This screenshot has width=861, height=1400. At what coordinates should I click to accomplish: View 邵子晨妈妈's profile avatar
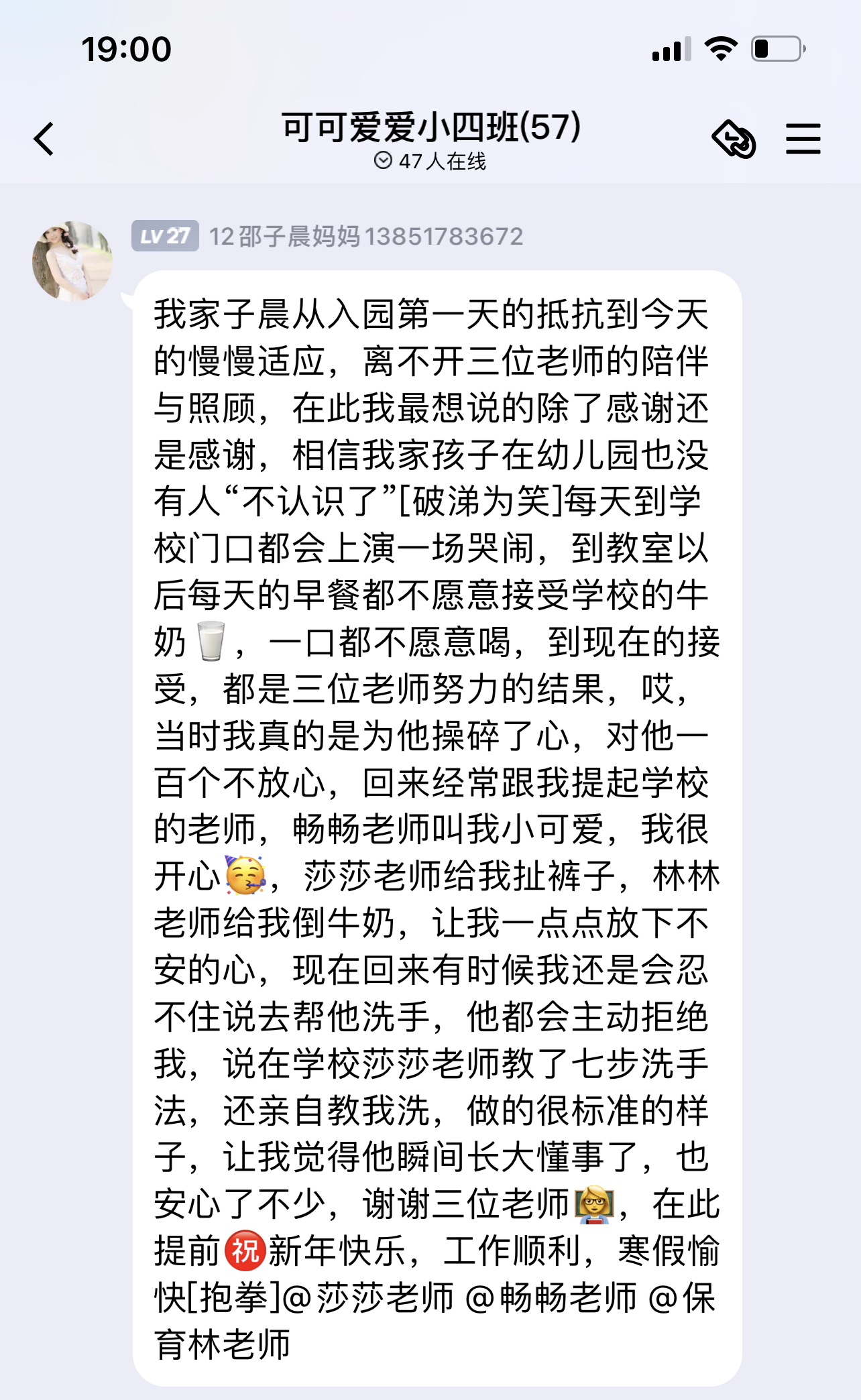[x=72, y=261]
